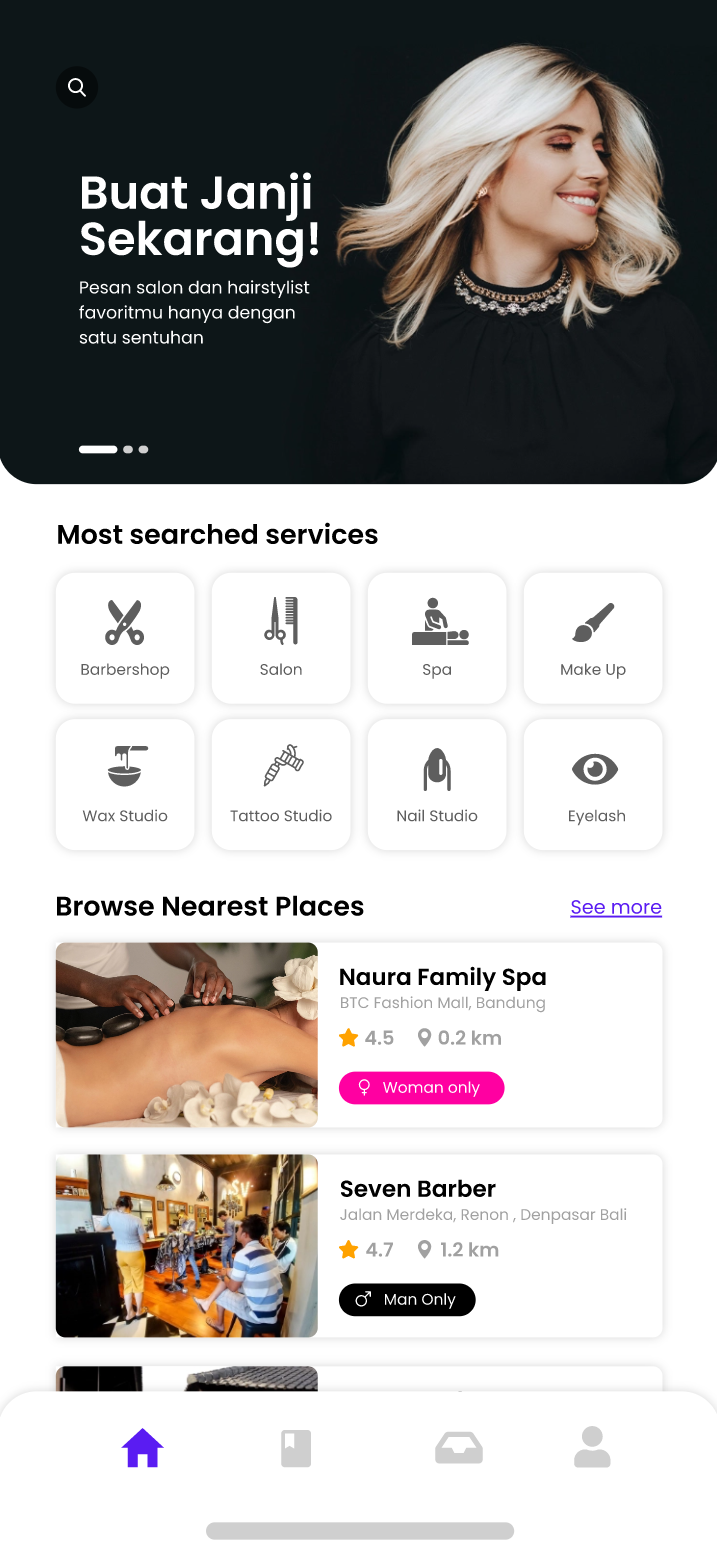This screenshot has height=1550, width=717.
Task: Pick the Make Up service
Action: tap(593, 638)
